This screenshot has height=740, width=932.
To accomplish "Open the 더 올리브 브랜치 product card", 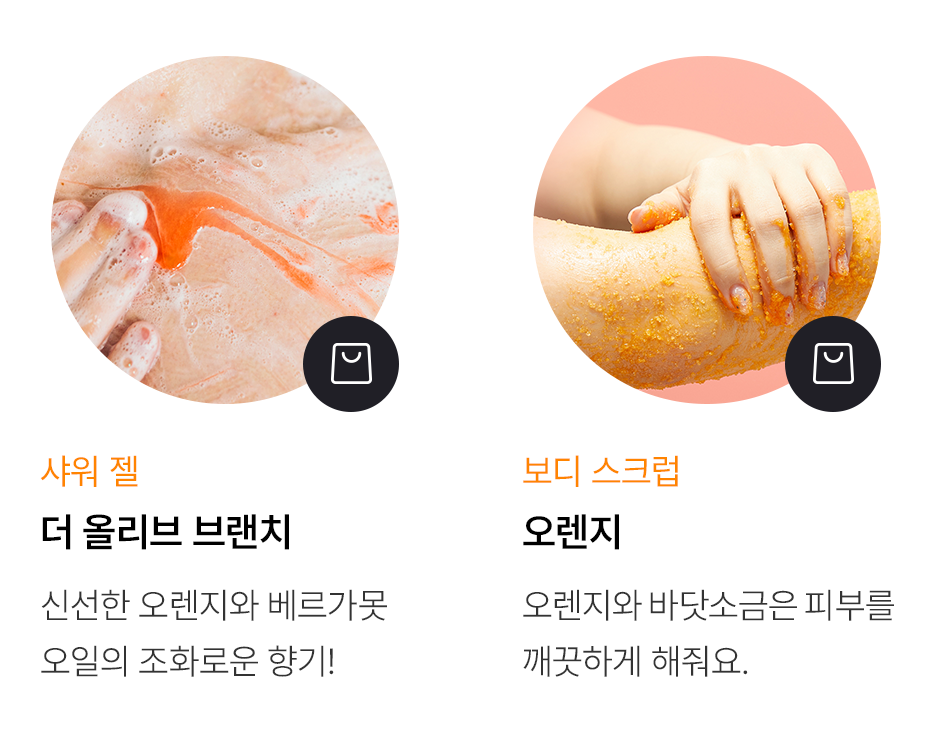I will (x=166, y=532).
